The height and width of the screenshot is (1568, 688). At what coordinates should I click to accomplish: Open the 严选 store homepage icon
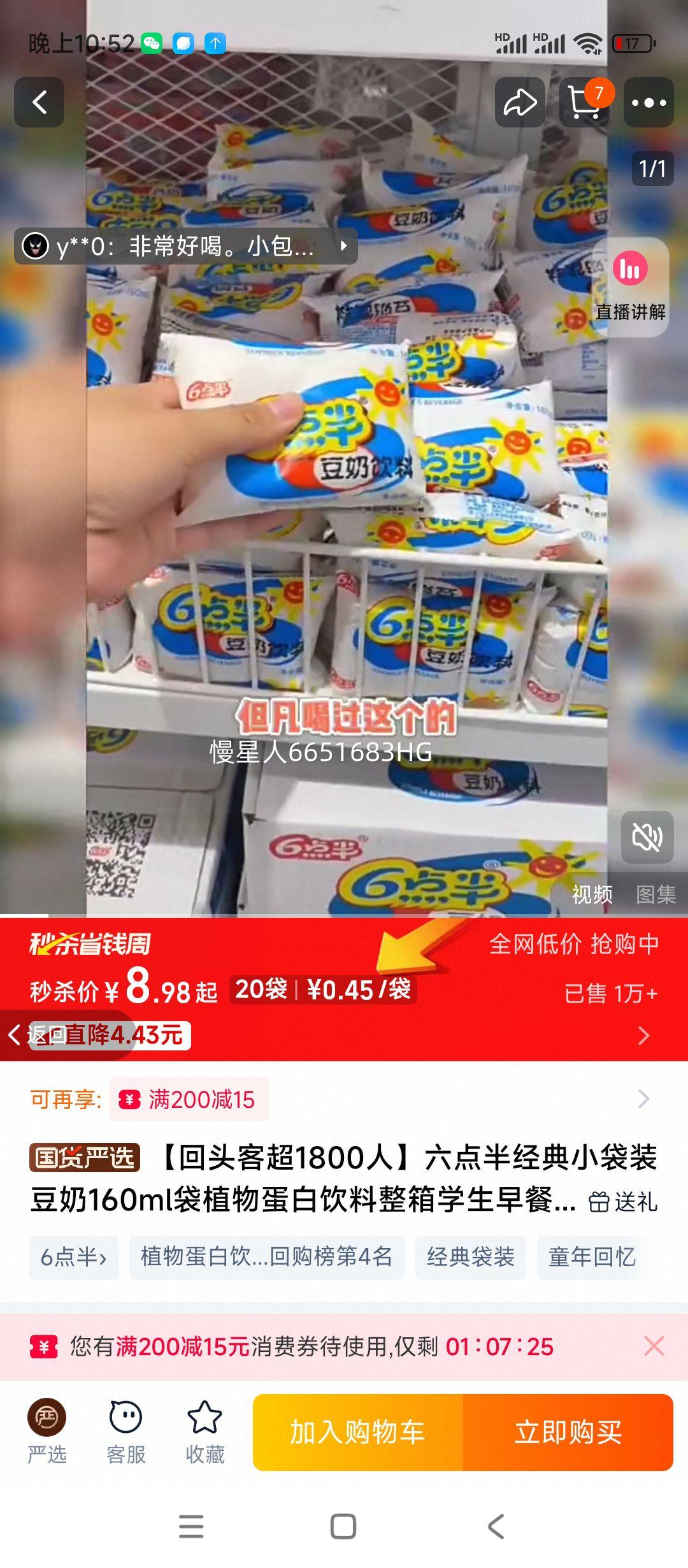48,1428
